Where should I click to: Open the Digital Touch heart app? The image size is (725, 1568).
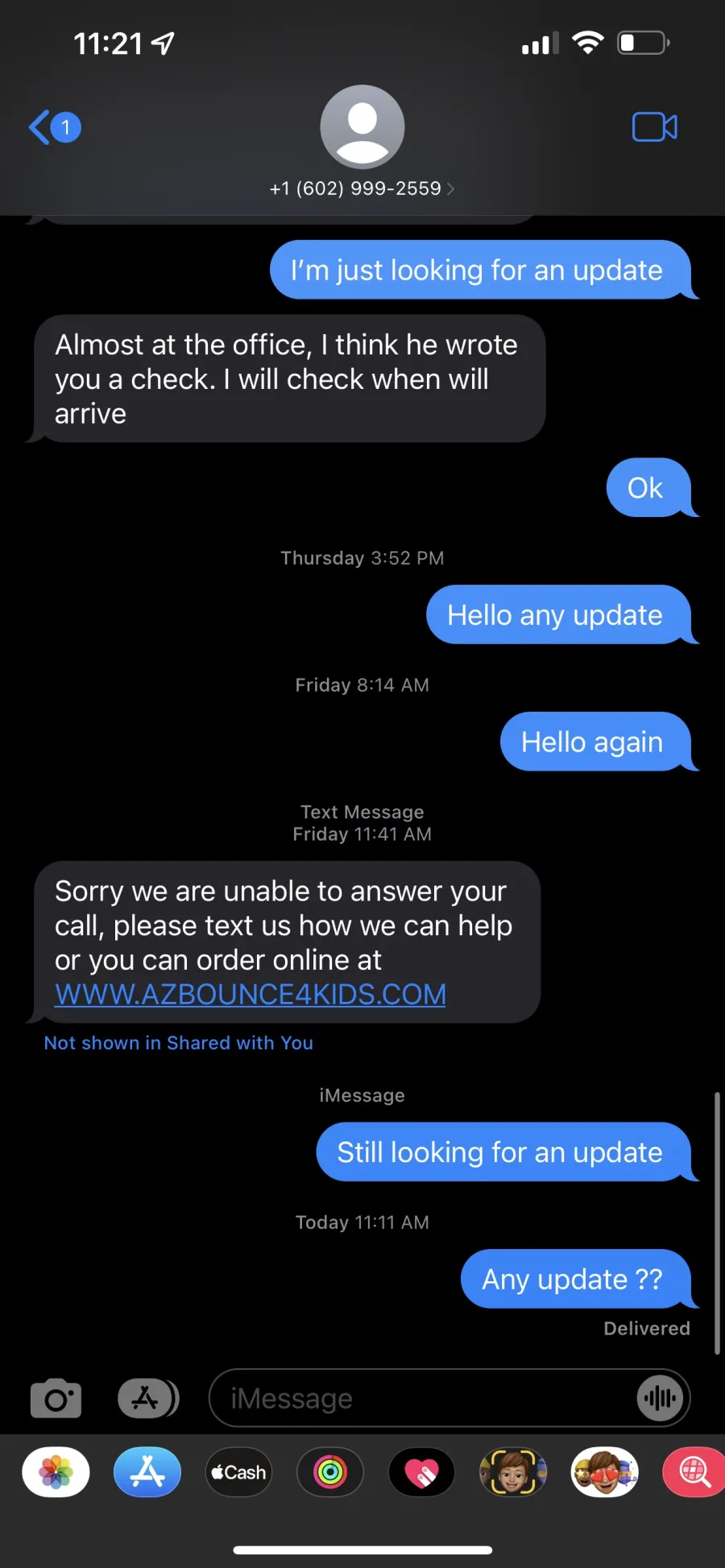point(421,1472)
